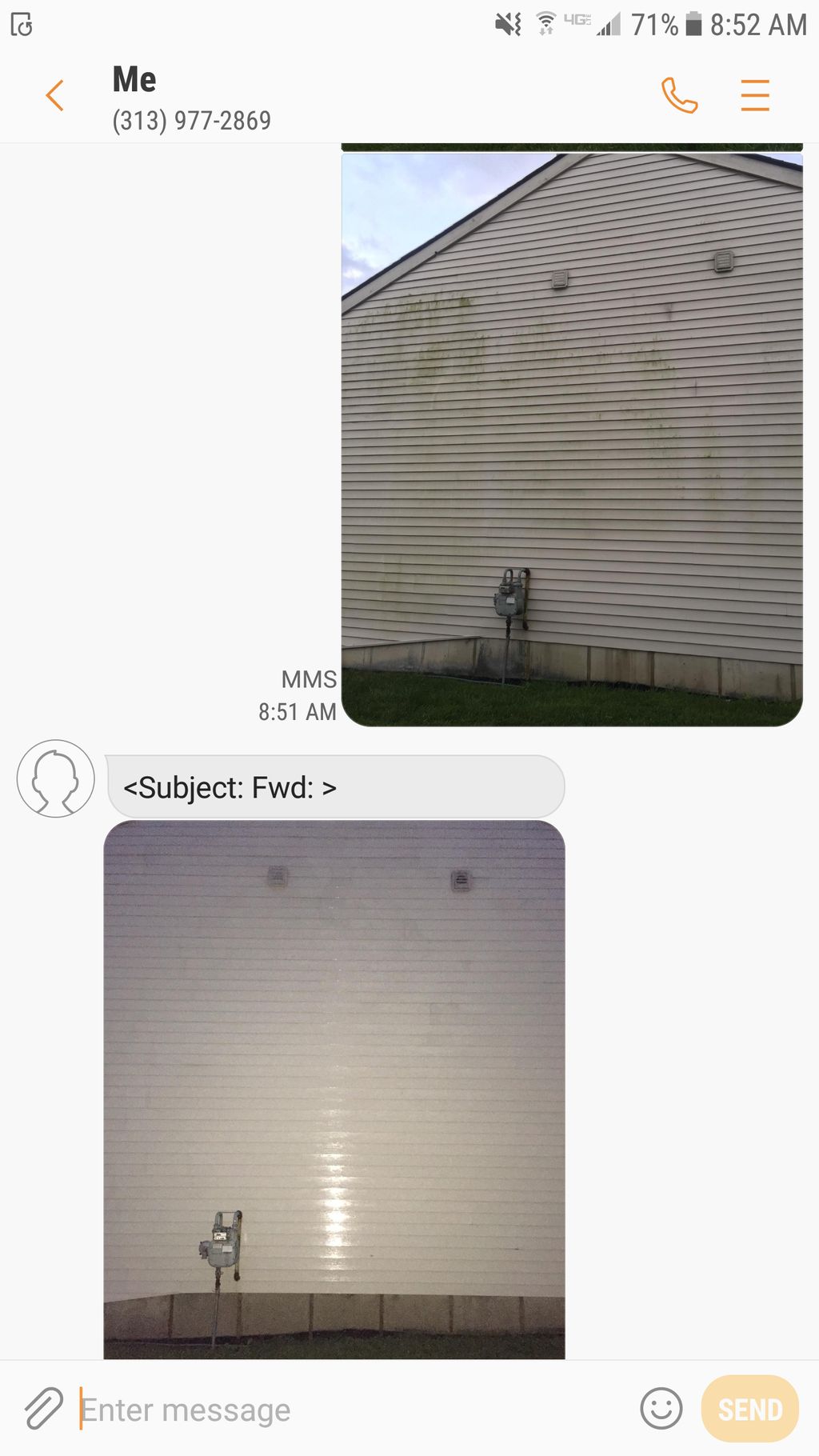Go back to the conversations list
This screenshot has height=1456, width=819.
[x=54, y=96]
